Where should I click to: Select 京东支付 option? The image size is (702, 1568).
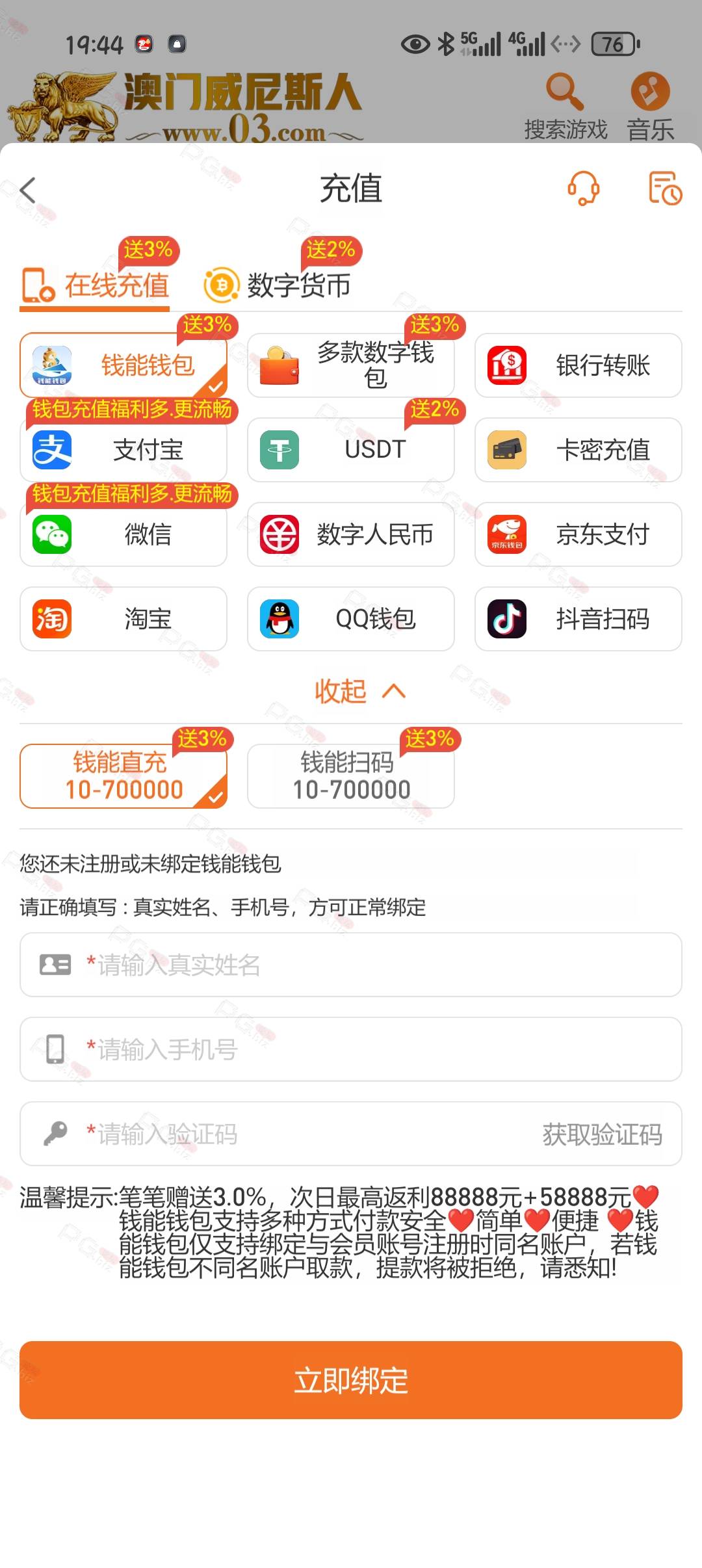coord(578,534)
